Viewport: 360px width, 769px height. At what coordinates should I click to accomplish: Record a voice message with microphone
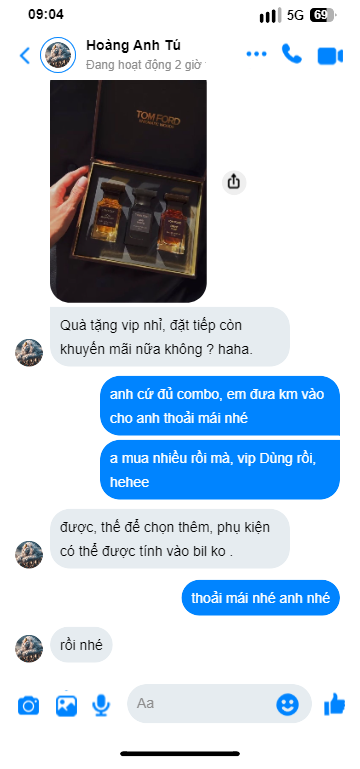point(101,705)
